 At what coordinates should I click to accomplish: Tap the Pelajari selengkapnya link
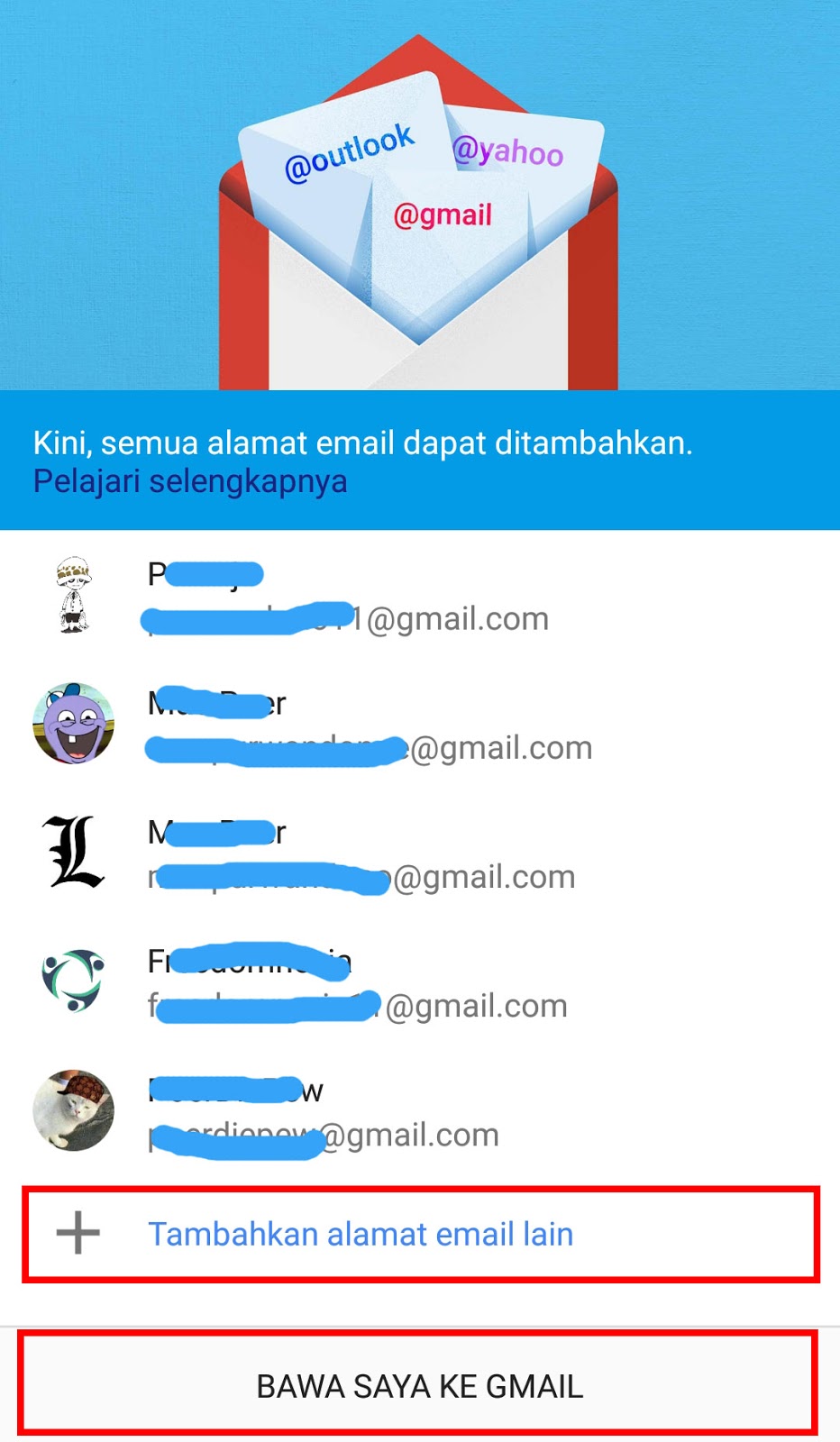click(x=190, y=481)
